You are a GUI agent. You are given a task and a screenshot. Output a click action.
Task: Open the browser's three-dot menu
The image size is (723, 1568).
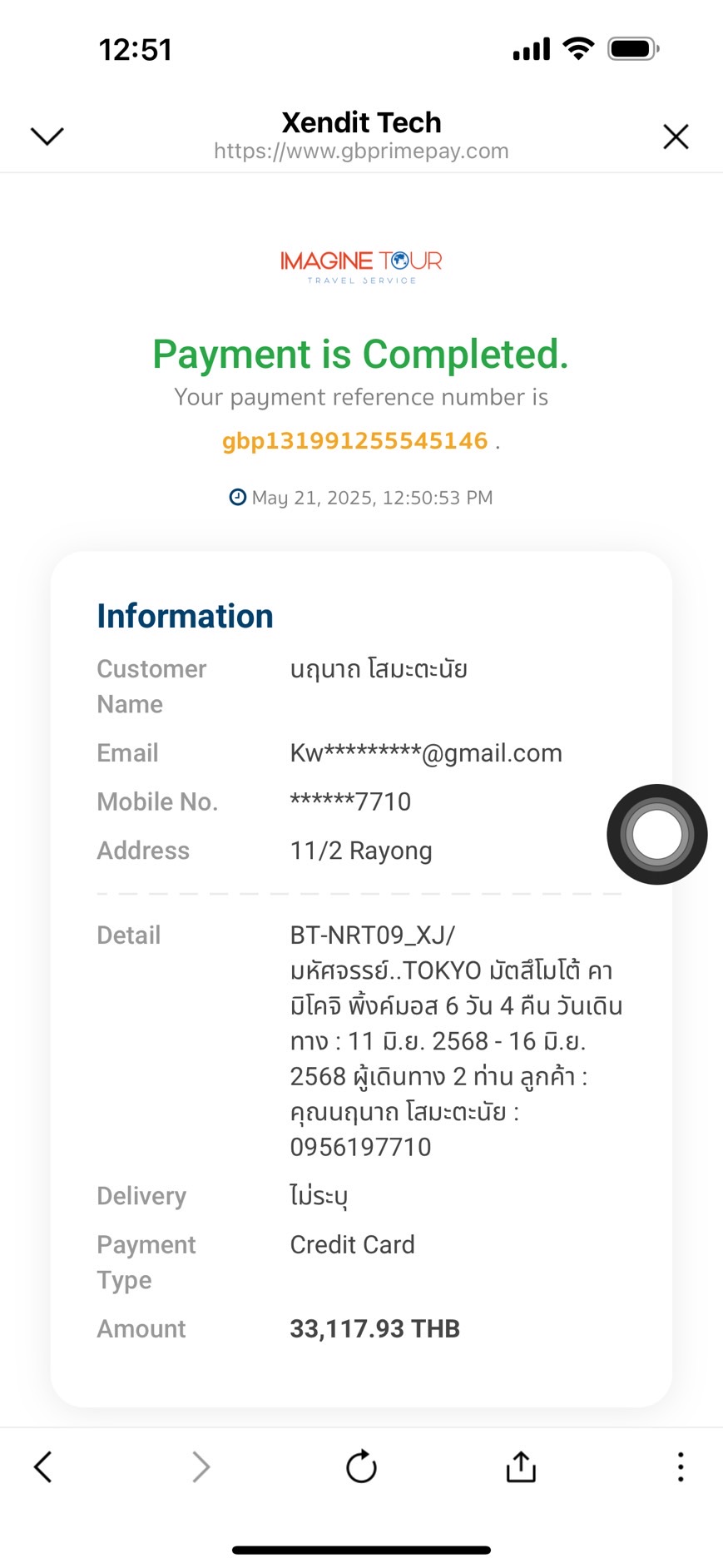pyautogui.click(x=681, y=1466)
